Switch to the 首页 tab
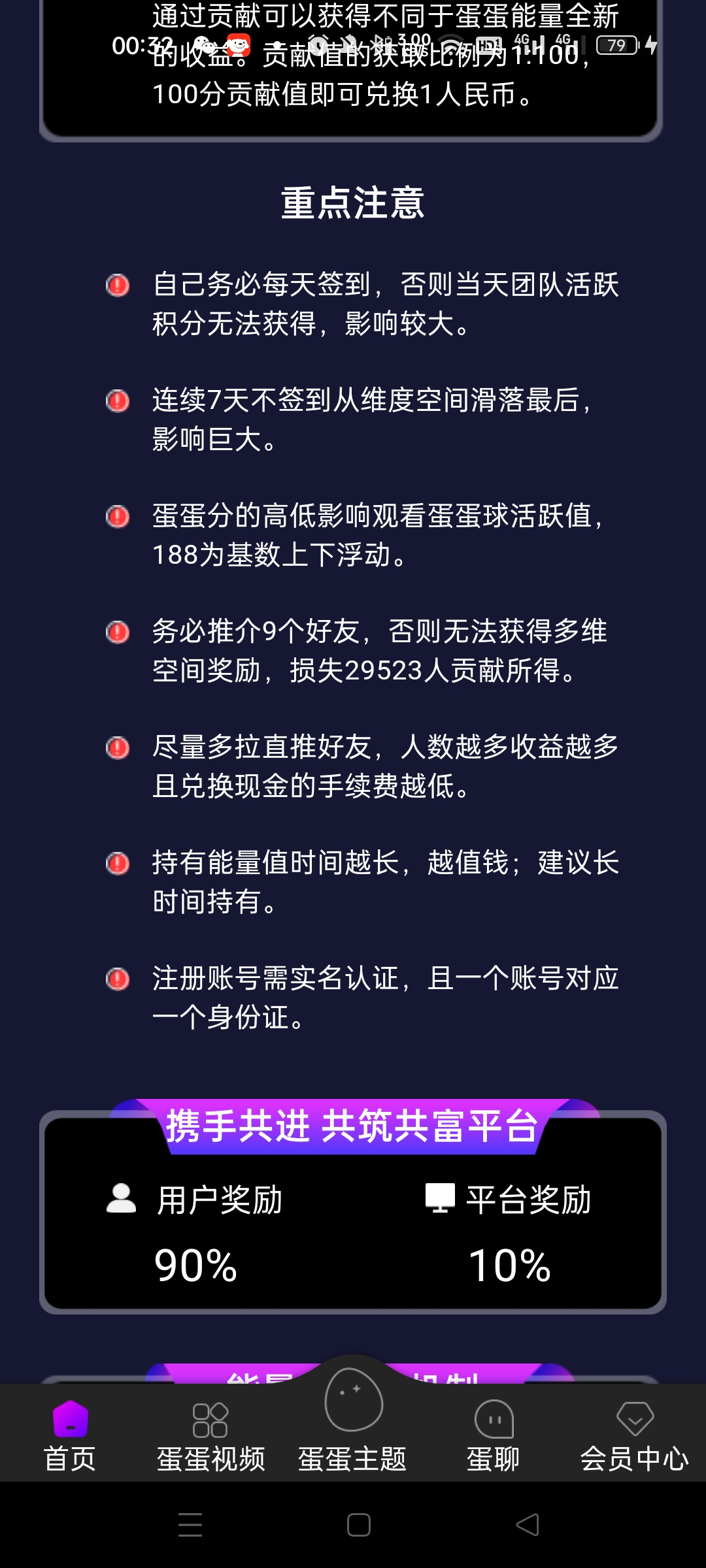This screenshot has height=1568, width=706. coord(70,1434)
